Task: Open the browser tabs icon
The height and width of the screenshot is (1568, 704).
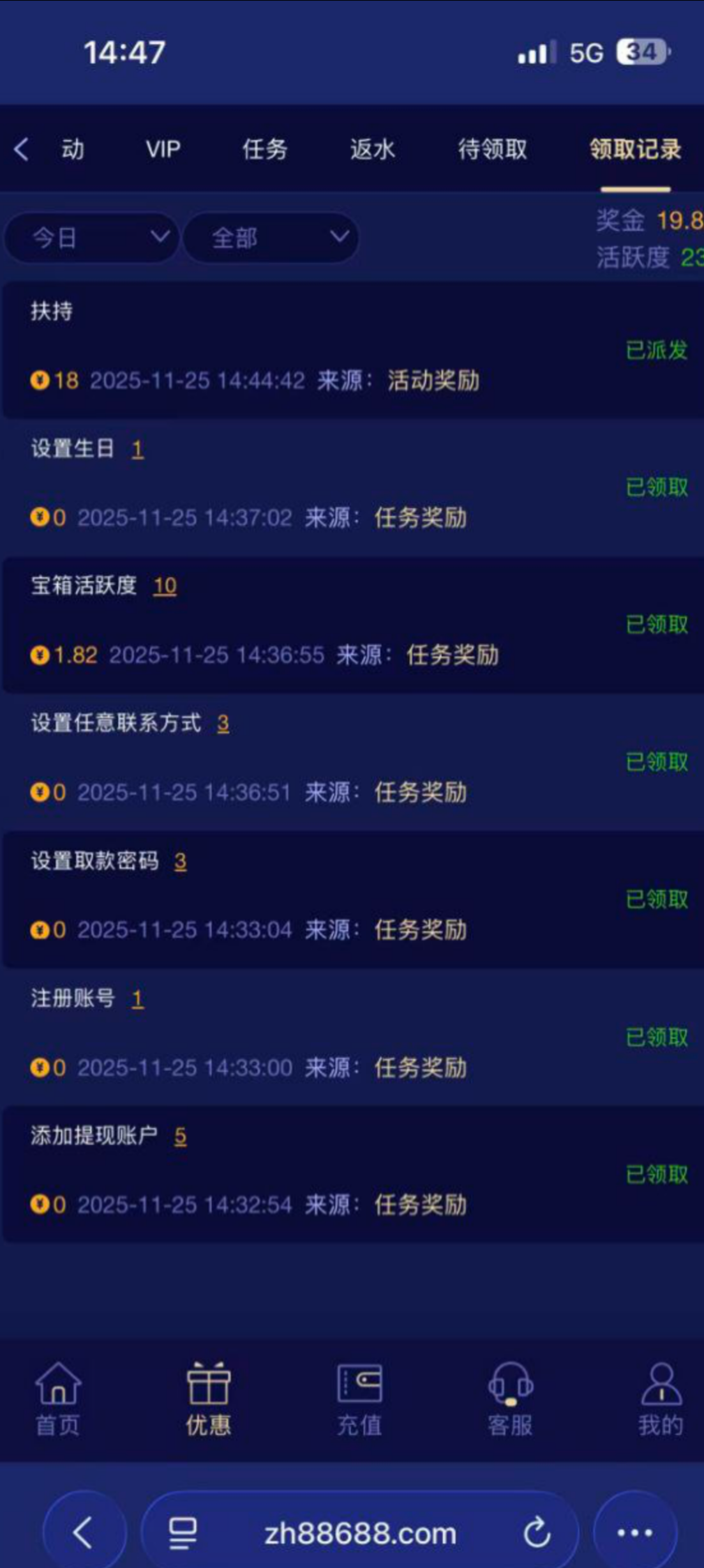Action: [183, 1533]
